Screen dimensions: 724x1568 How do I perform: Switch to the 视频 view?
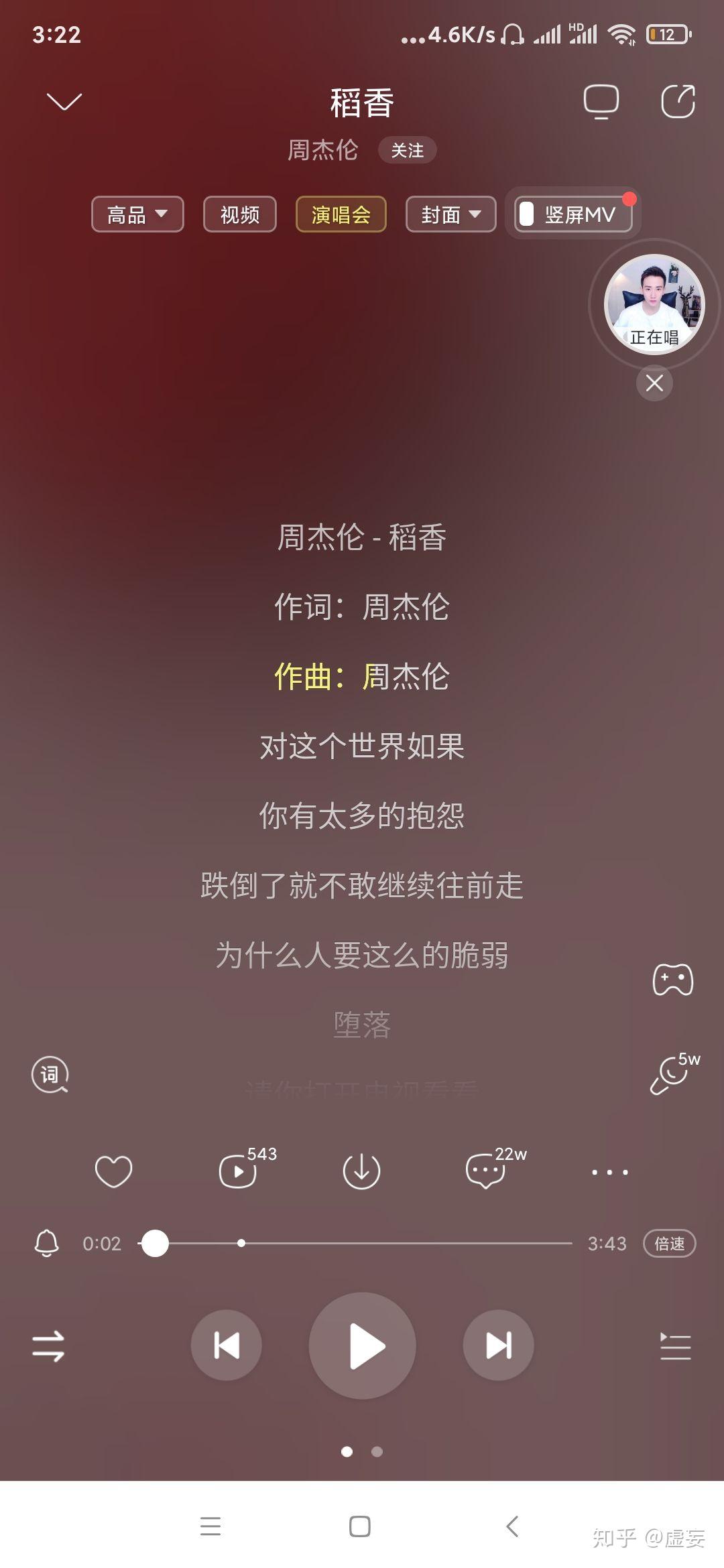(x=240, y=214)
